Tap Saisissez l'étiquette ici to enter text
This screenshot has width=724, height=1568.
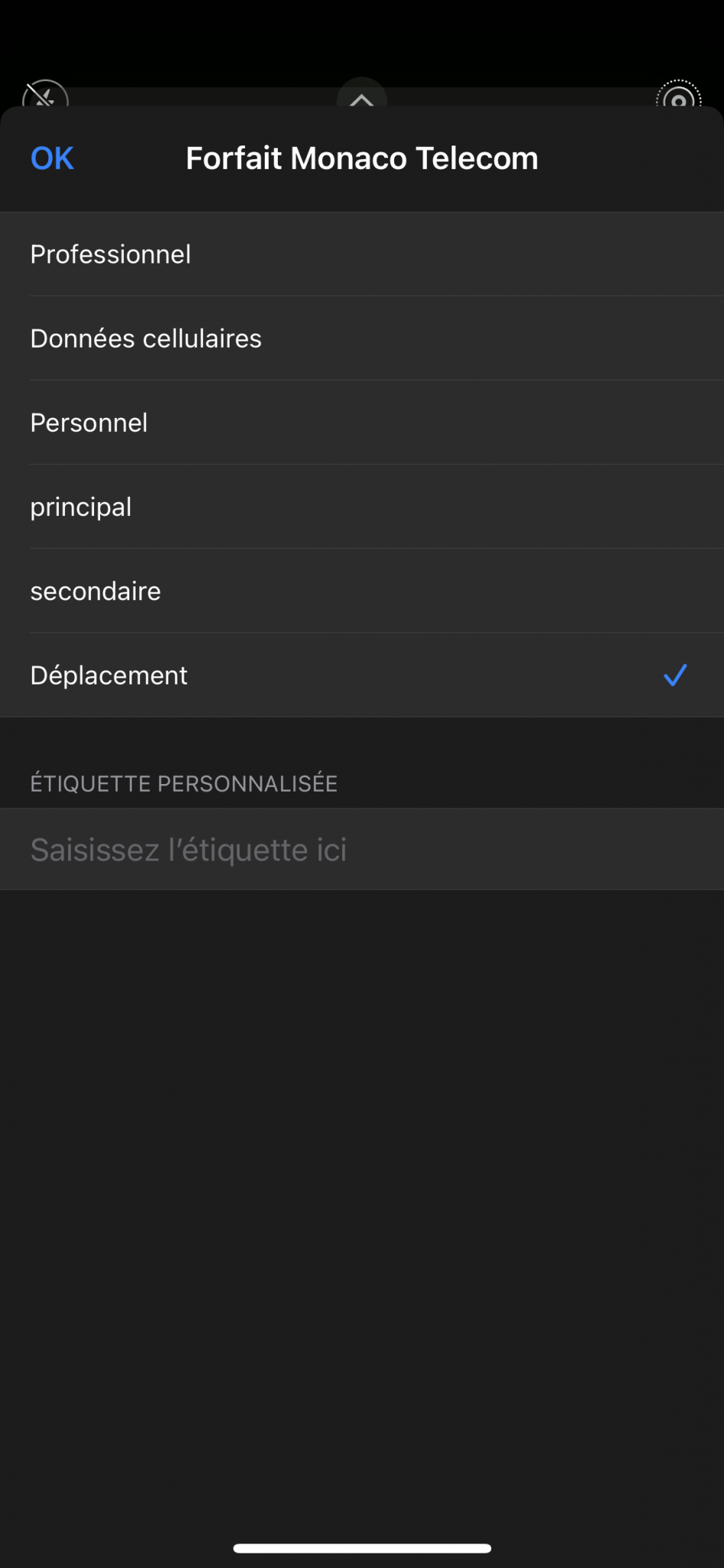click(188, 849)
